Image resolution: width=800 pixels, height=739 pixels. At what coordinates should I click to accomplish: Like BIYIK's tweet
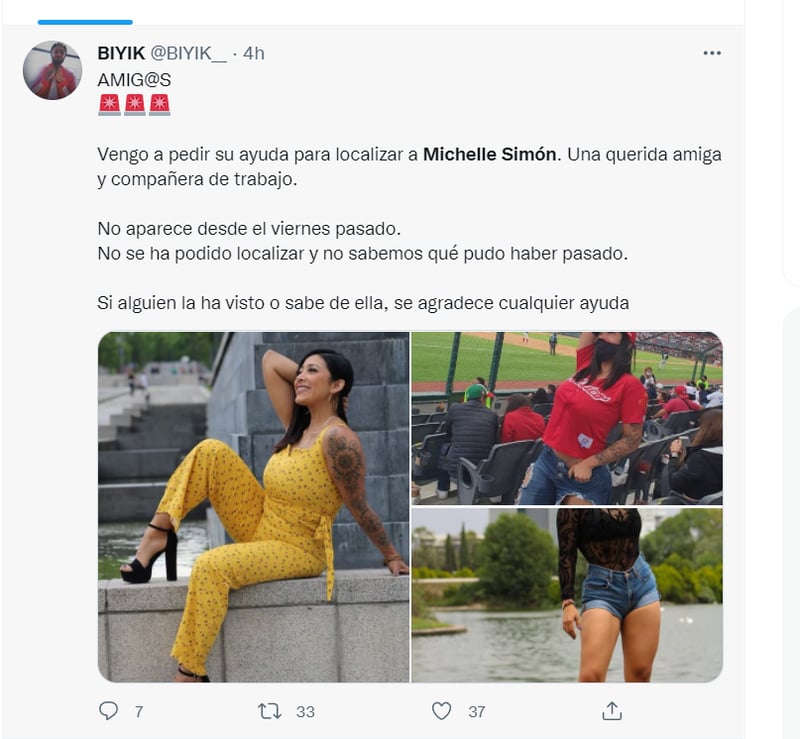click(441, 711)
